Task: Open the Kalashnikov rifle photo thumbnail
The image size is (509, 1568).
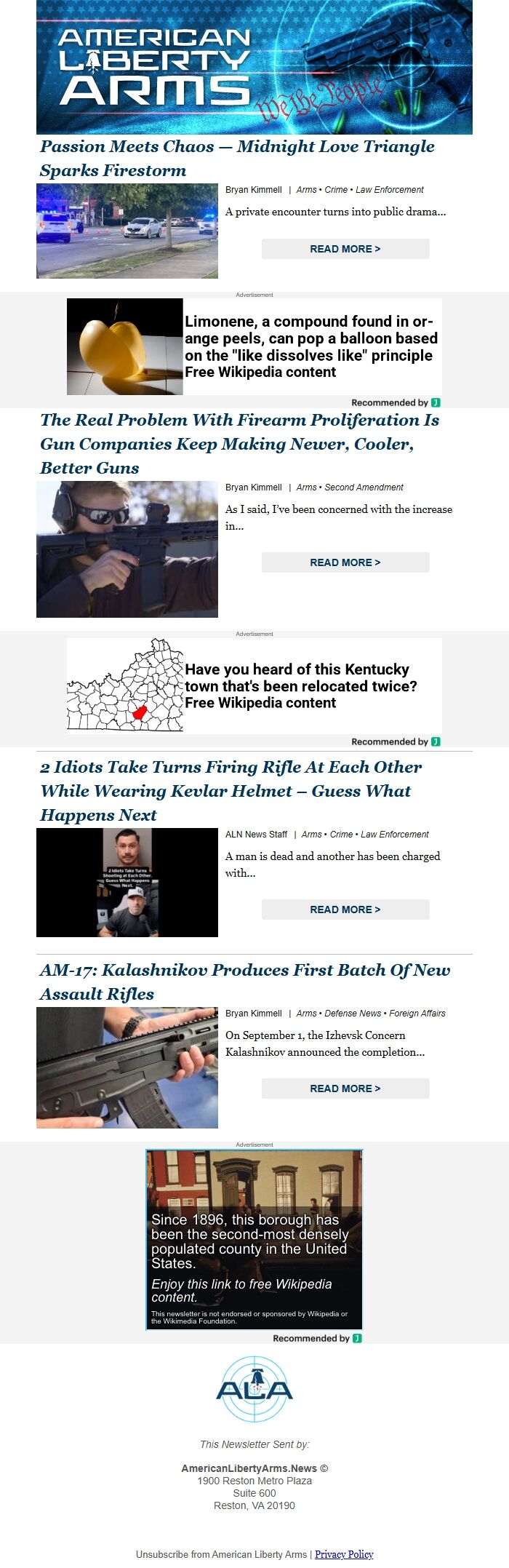Action: click(127, 1067)
